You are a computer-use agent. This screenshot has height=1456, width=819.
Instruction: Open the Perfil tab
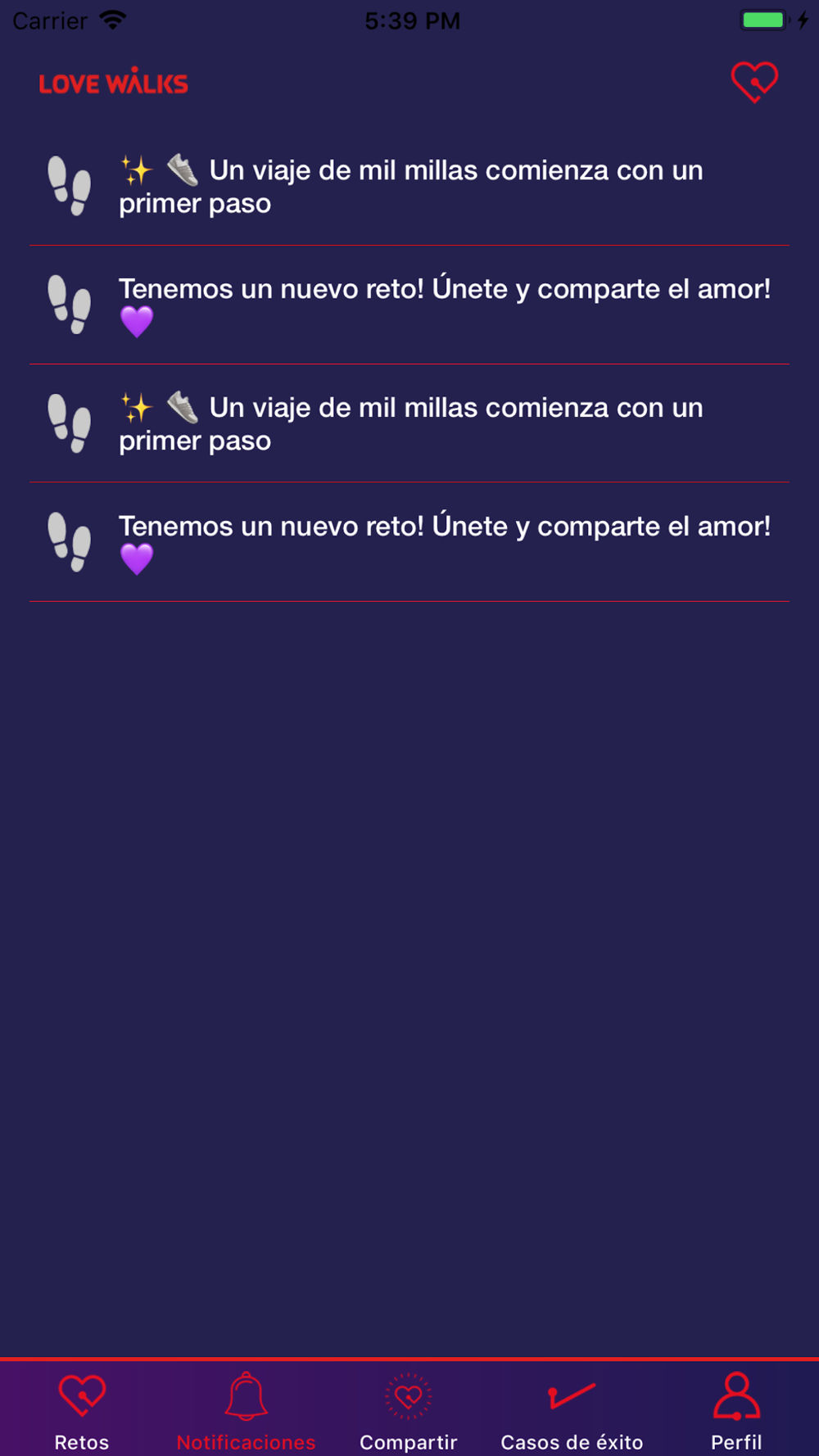point(736,1412)
